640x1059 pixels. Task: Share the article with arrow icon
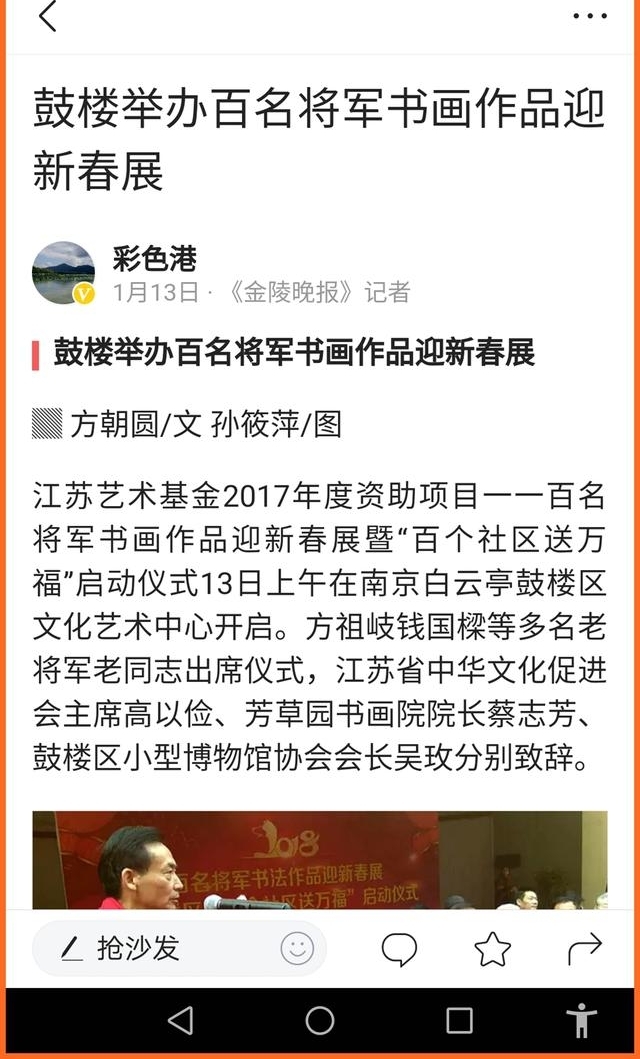click(584, 948)
